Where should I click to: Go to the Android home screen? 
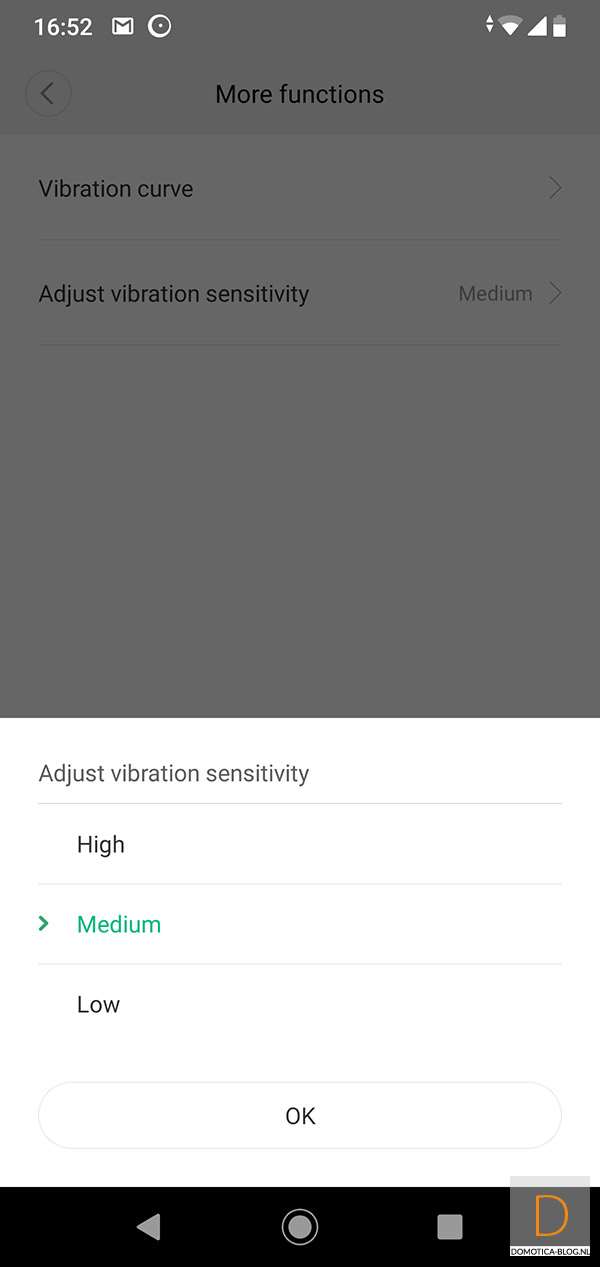[300, 1226]
